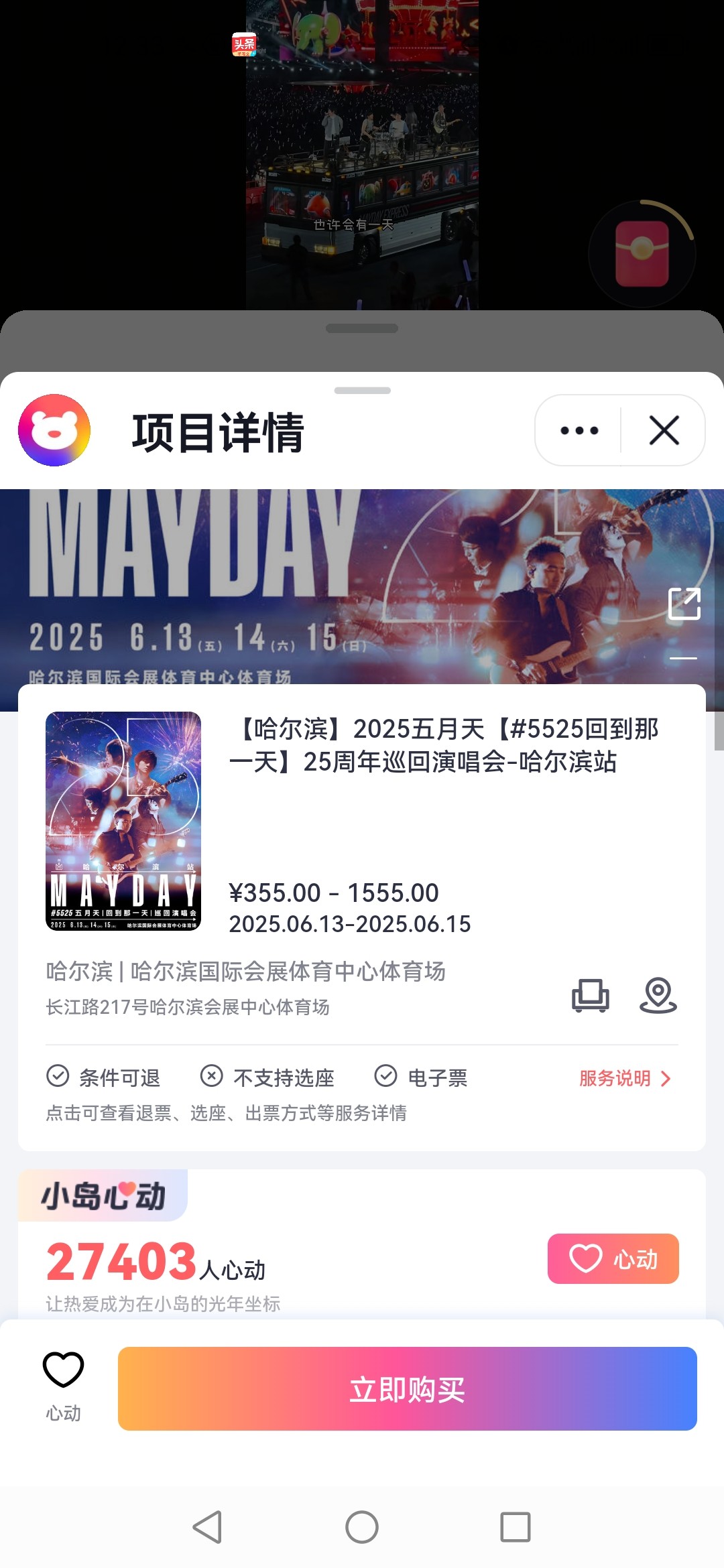Close the 项目详情 panel
This screenshot has width=724, height=1568.
664,430
